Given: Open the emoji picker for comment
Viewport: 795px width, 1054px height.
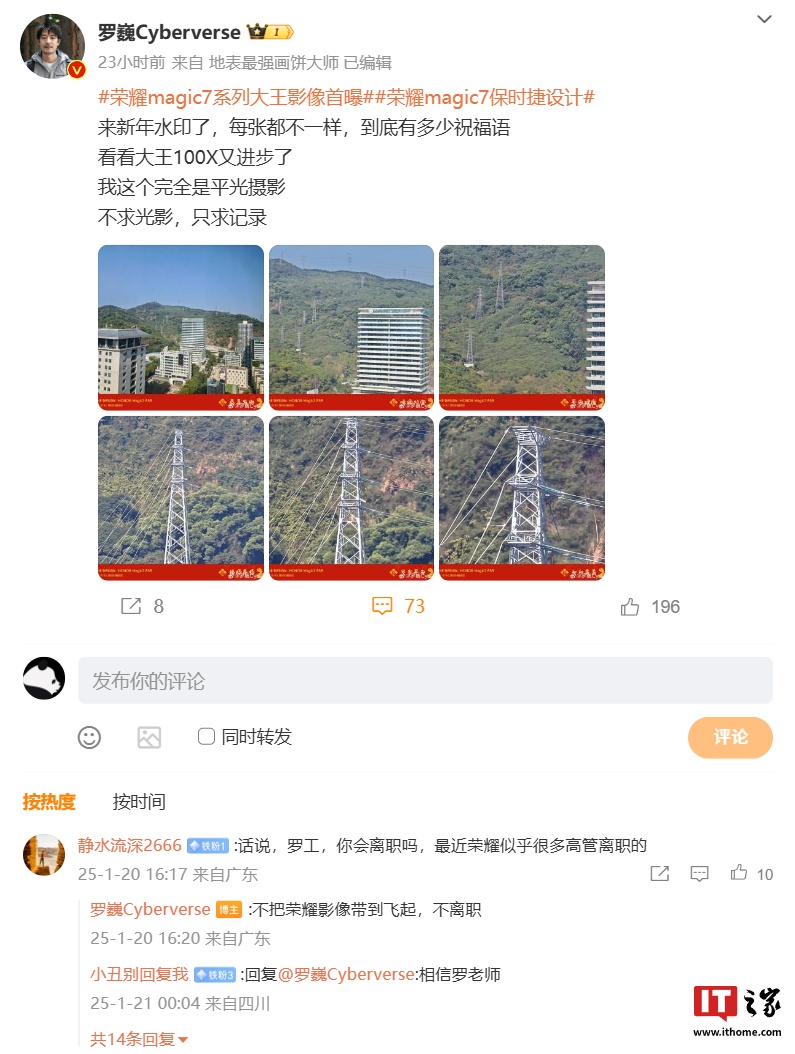Looking at the screenshot, I should click(x=90, y=738).
